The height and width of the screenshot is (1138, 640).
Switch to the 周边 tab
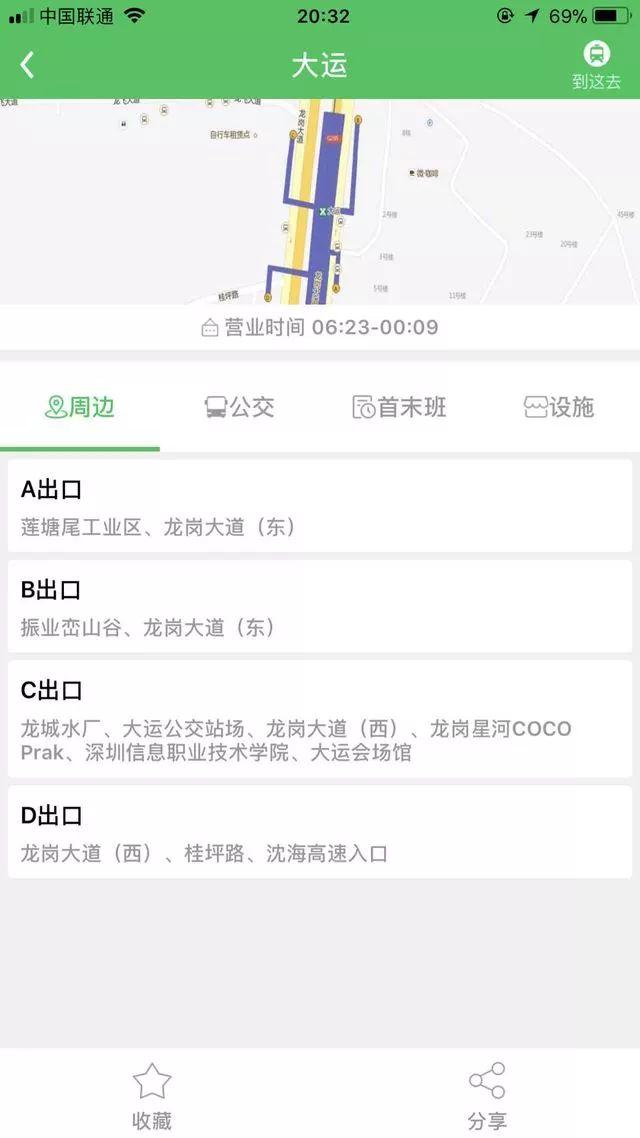(x=80, y=407)
